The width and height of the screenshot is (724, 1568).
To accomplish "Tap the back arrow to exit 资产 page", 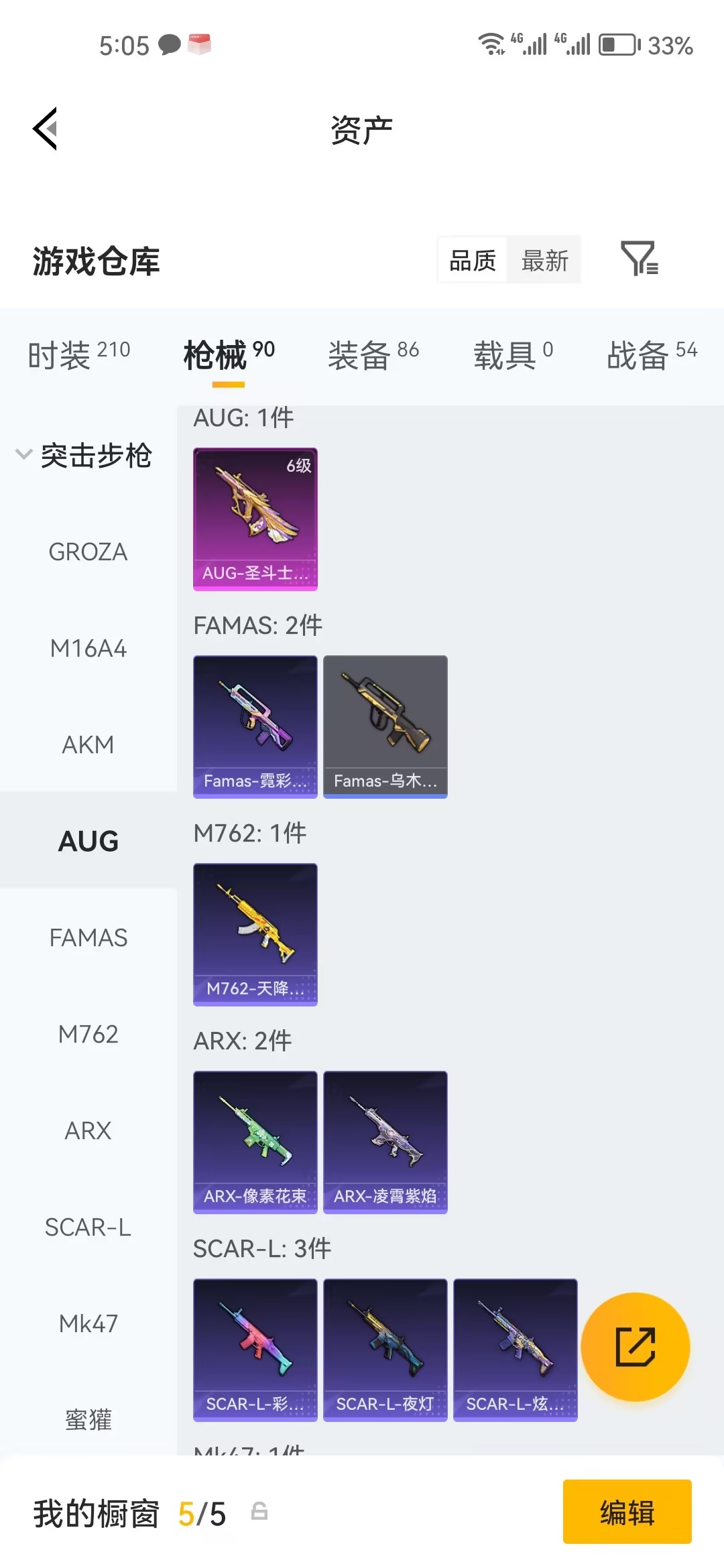I will [x=44, y=129].
